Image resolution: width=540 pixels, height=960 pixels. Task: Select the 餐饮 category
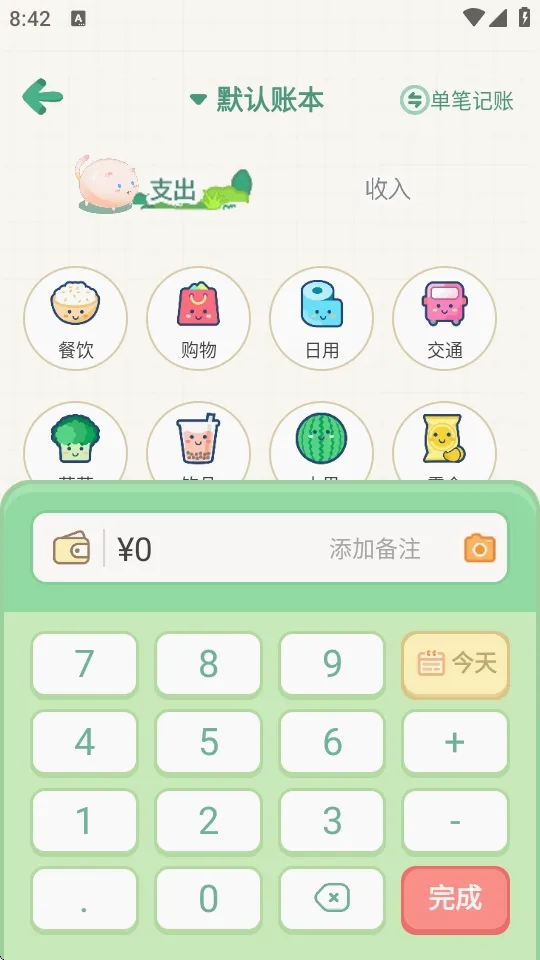tap(75, 318)
